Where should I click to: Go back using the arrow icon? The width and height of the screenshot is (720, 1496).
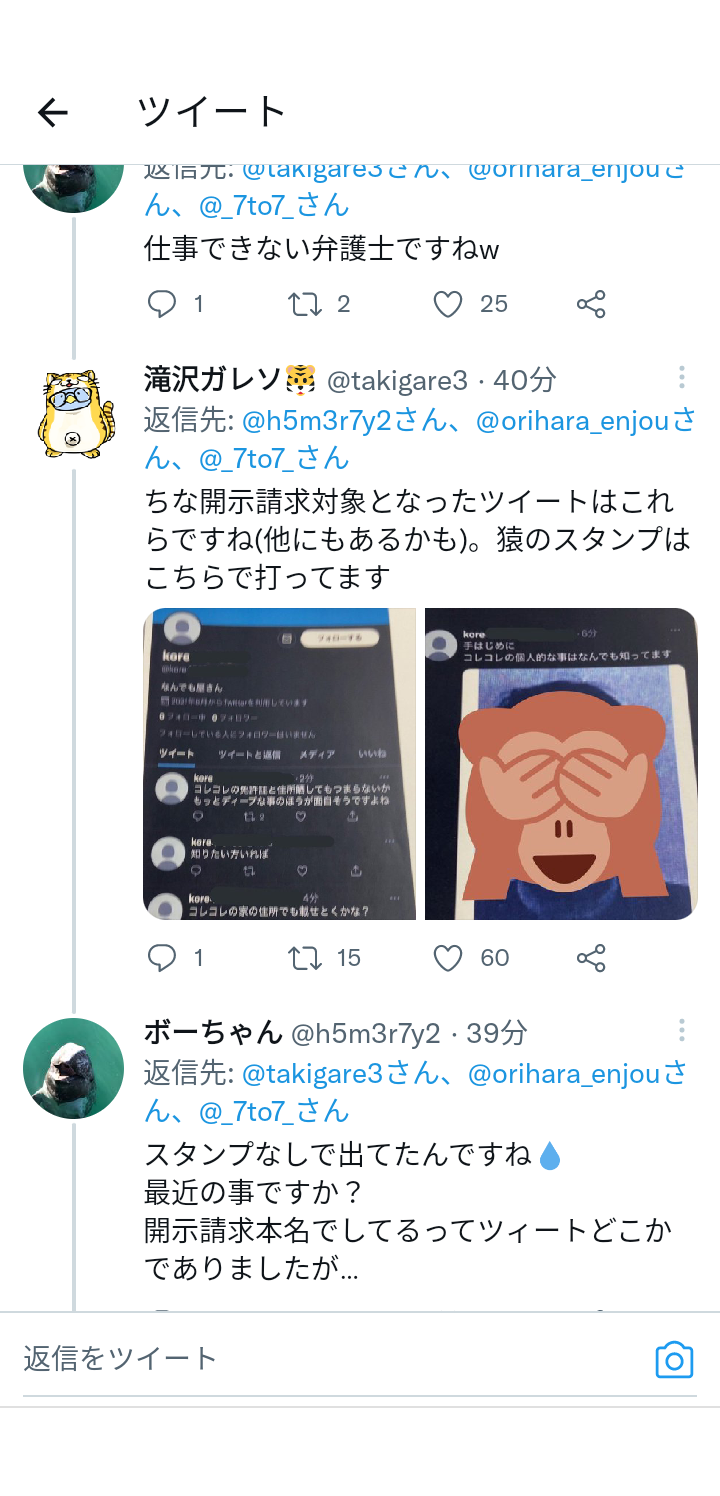coord(53,112)
